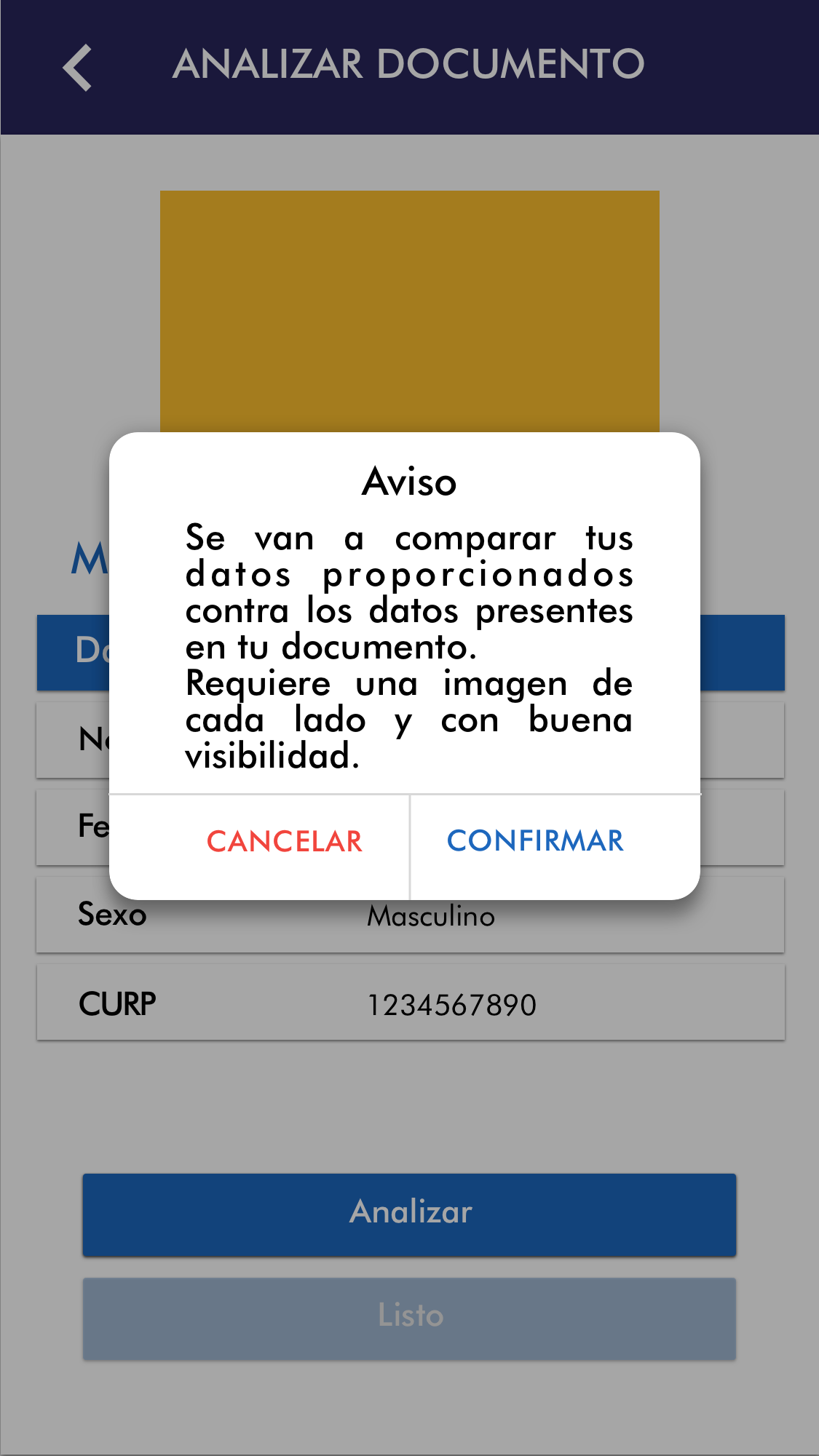Tap Cancelar in the Aviso dialog
Screen dimensions: 819x1456
(284, 842)
